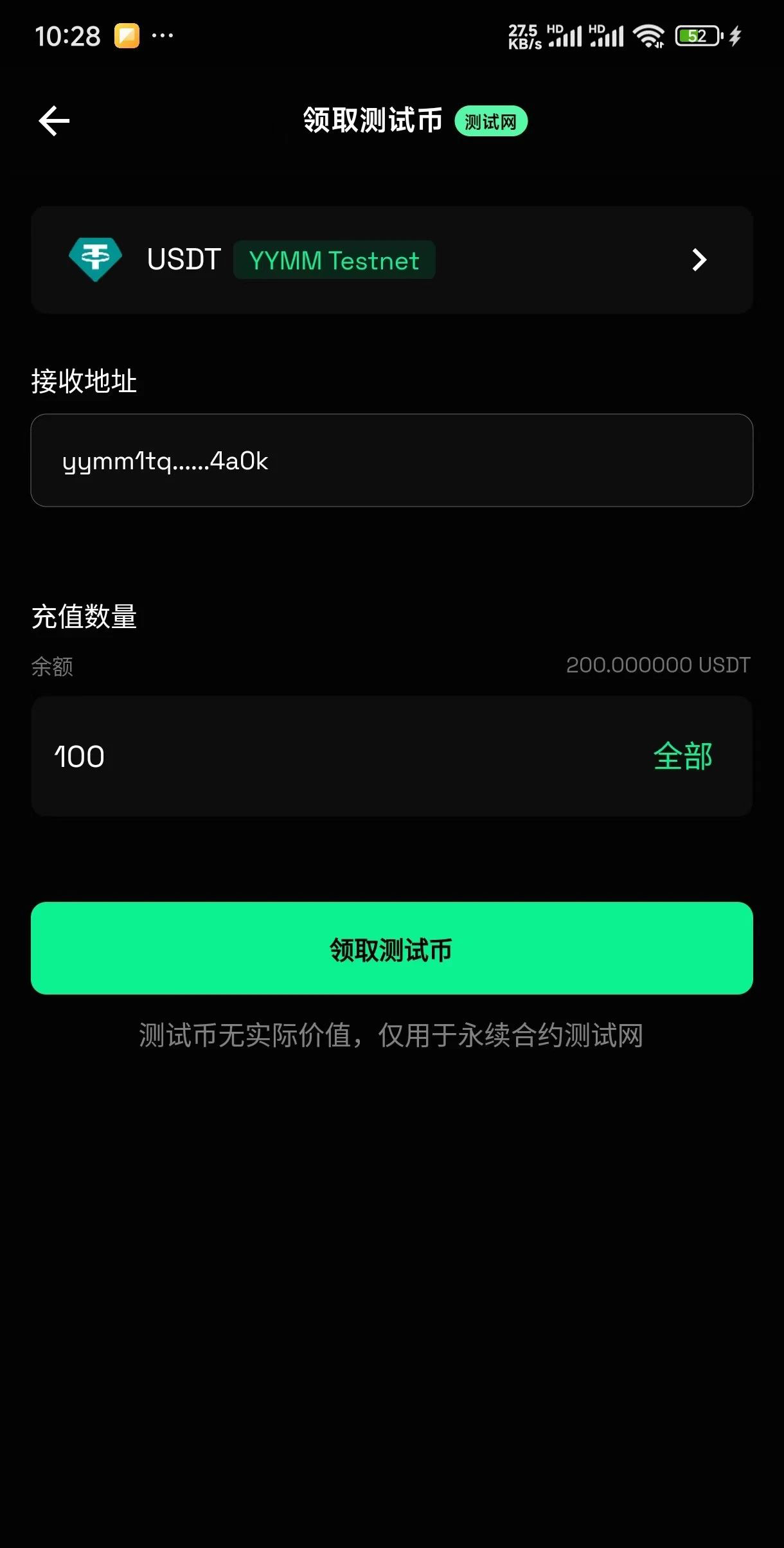Tap the battery indicator showing 52
784x1548 pixels.
pyautogui.click(x=697, y=35)
